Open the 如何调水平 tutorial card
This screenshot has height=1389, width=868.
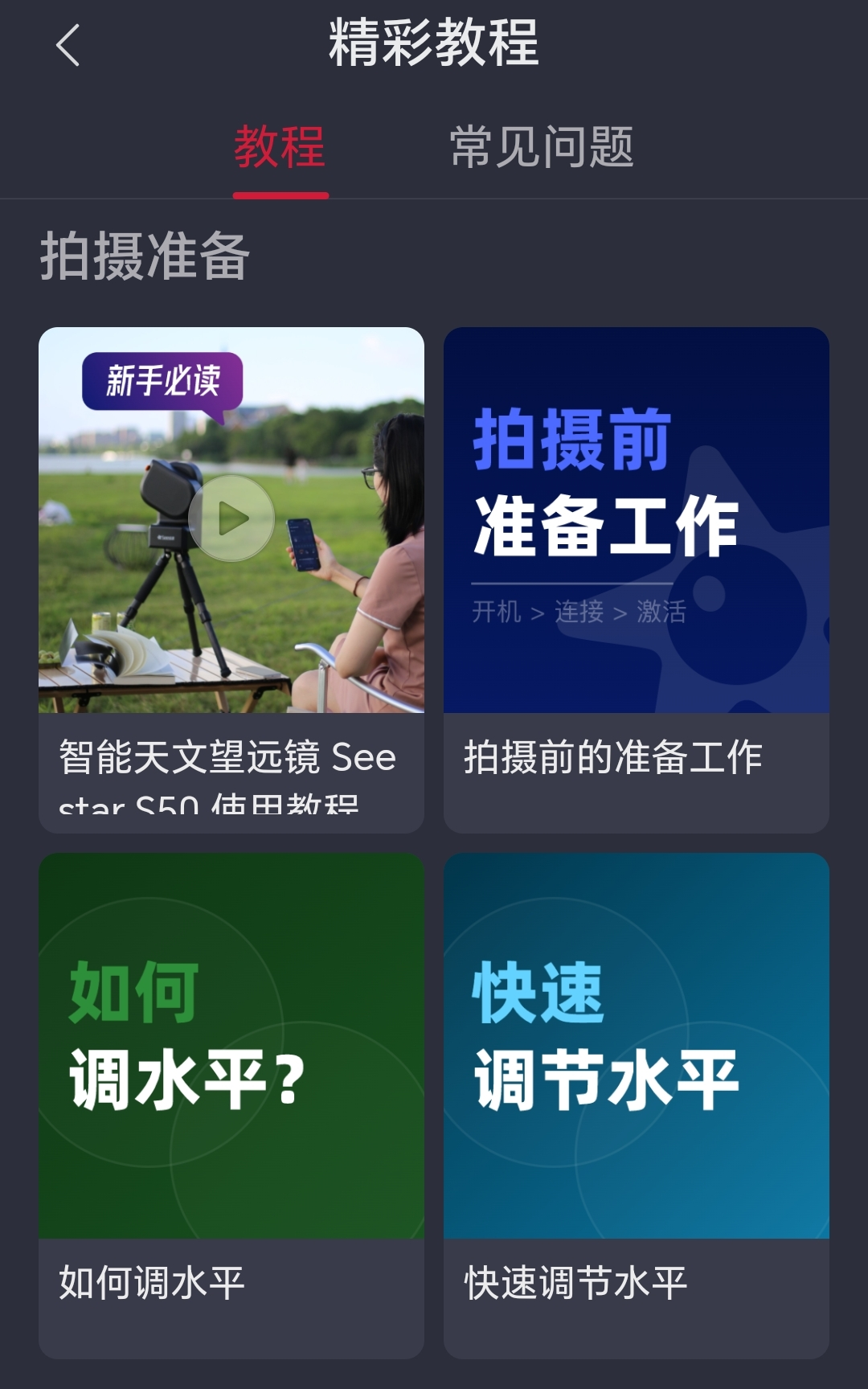click(231, 1105)
